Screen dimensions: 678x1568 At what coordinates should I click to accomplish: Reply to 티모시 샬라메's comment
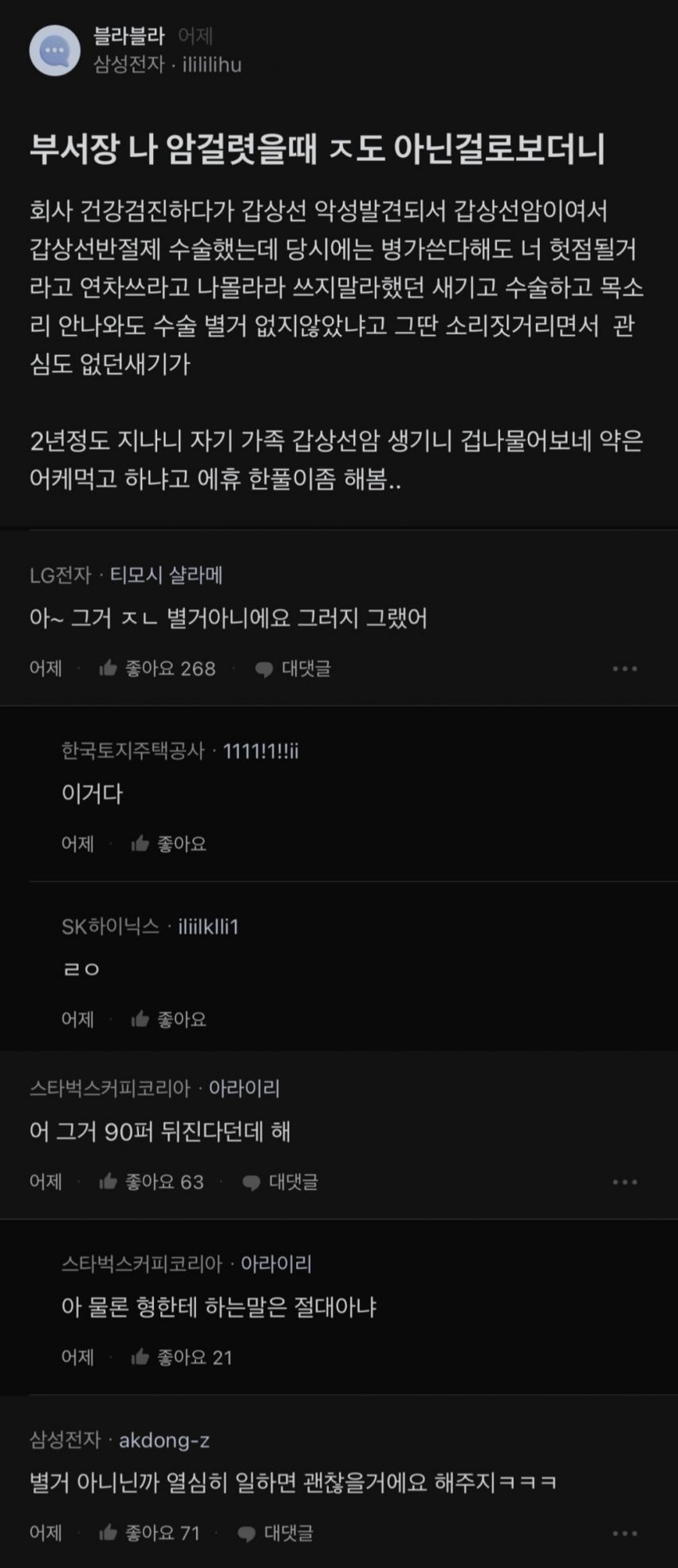[x=293, y=668]
